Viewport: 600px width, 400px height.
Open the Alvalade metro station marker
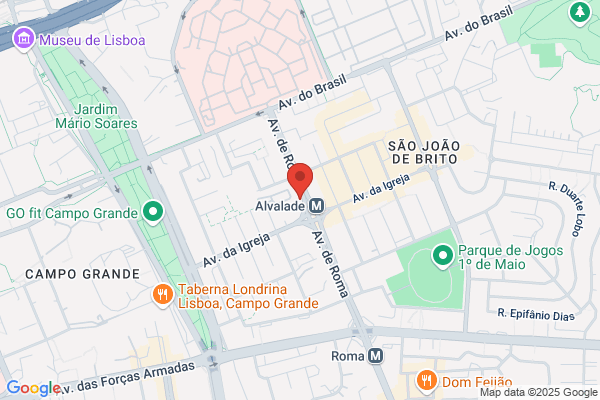(316, 206)
